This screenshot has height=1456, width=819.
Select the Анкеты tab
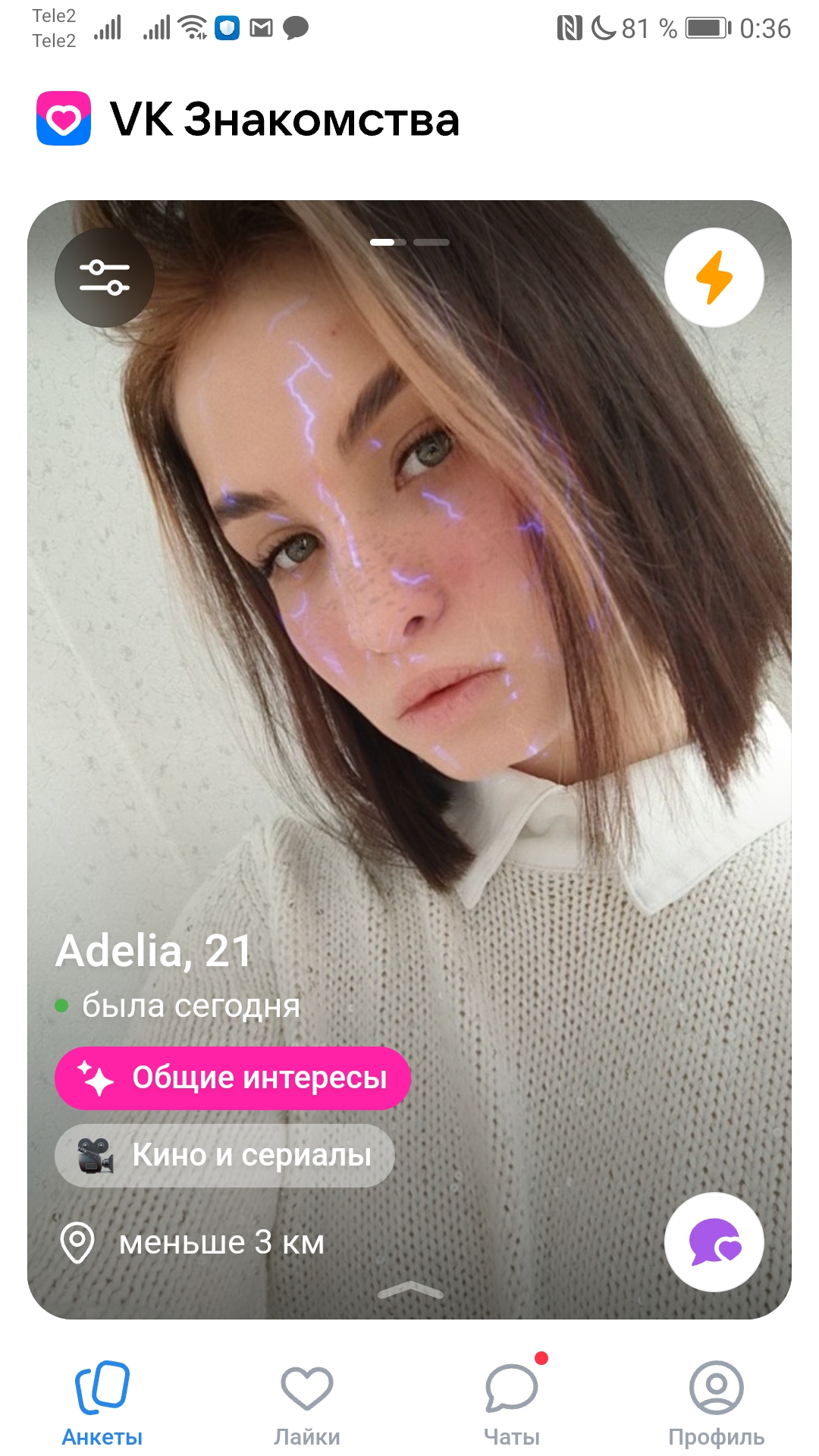tap(102, 1403)
